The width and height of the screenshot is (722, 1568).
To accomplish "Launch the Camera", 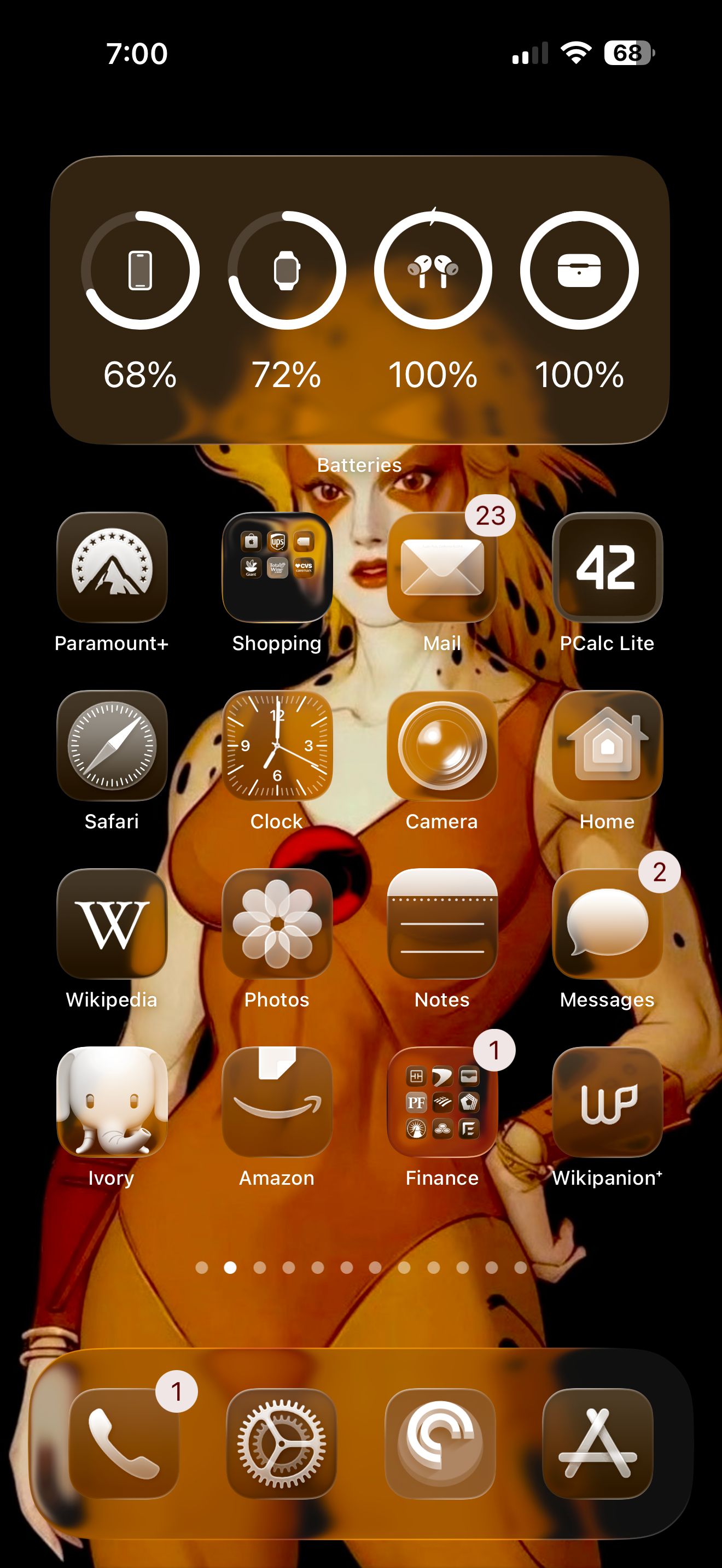I will (442, 746).
